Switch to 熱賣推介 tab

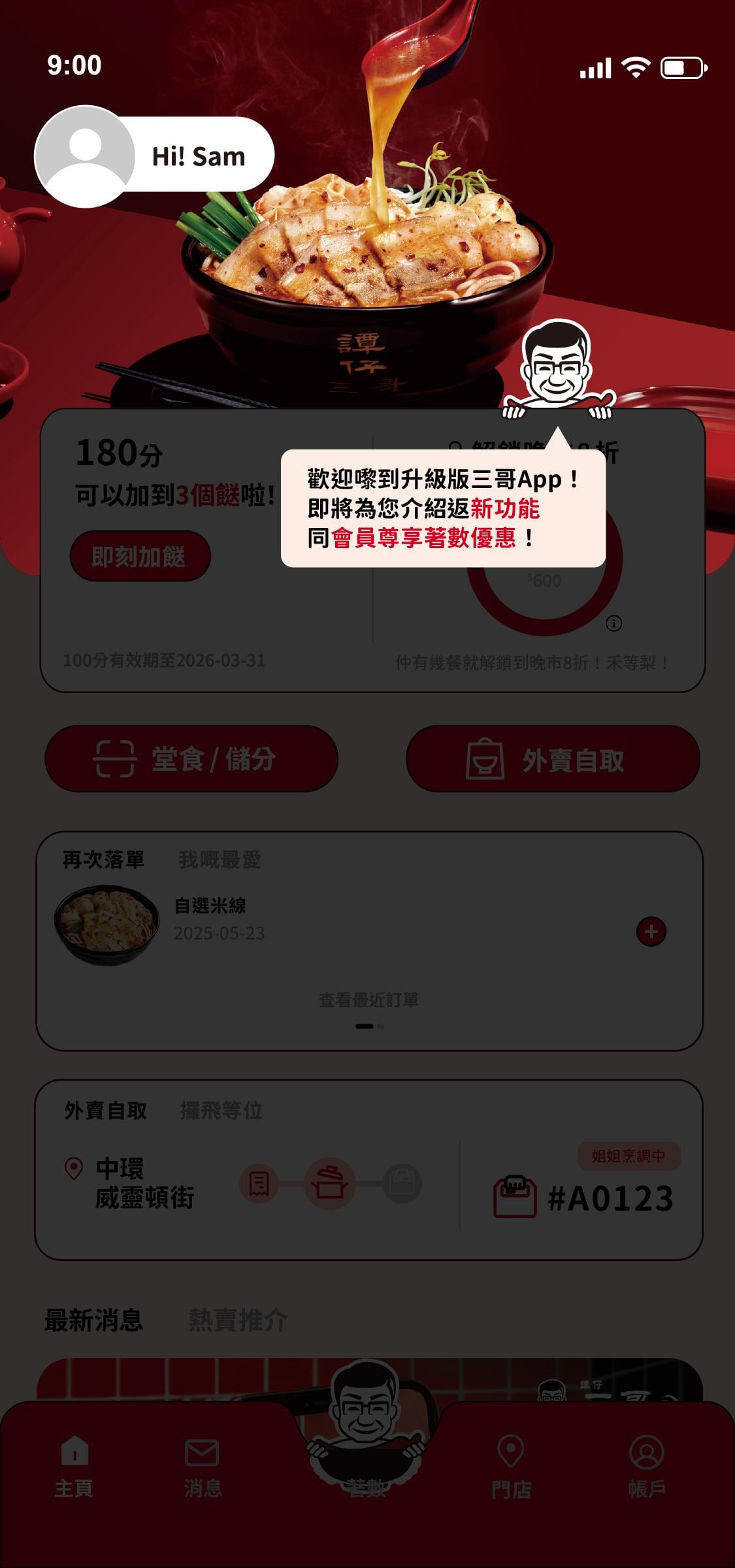(x=238, y=1320)
